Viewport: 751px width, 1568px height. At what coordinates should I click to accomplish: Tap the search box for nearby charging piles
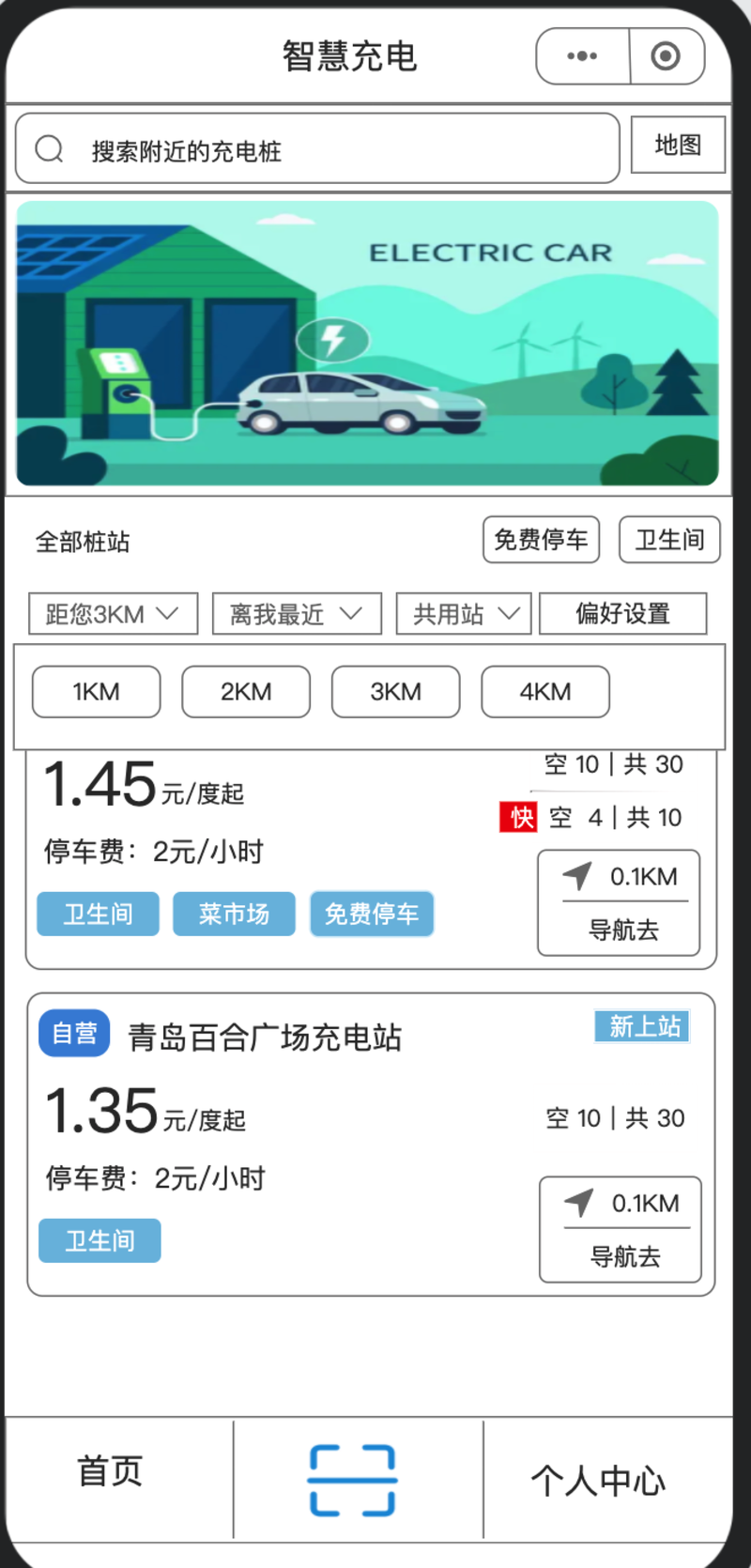(x=317, y=149)
